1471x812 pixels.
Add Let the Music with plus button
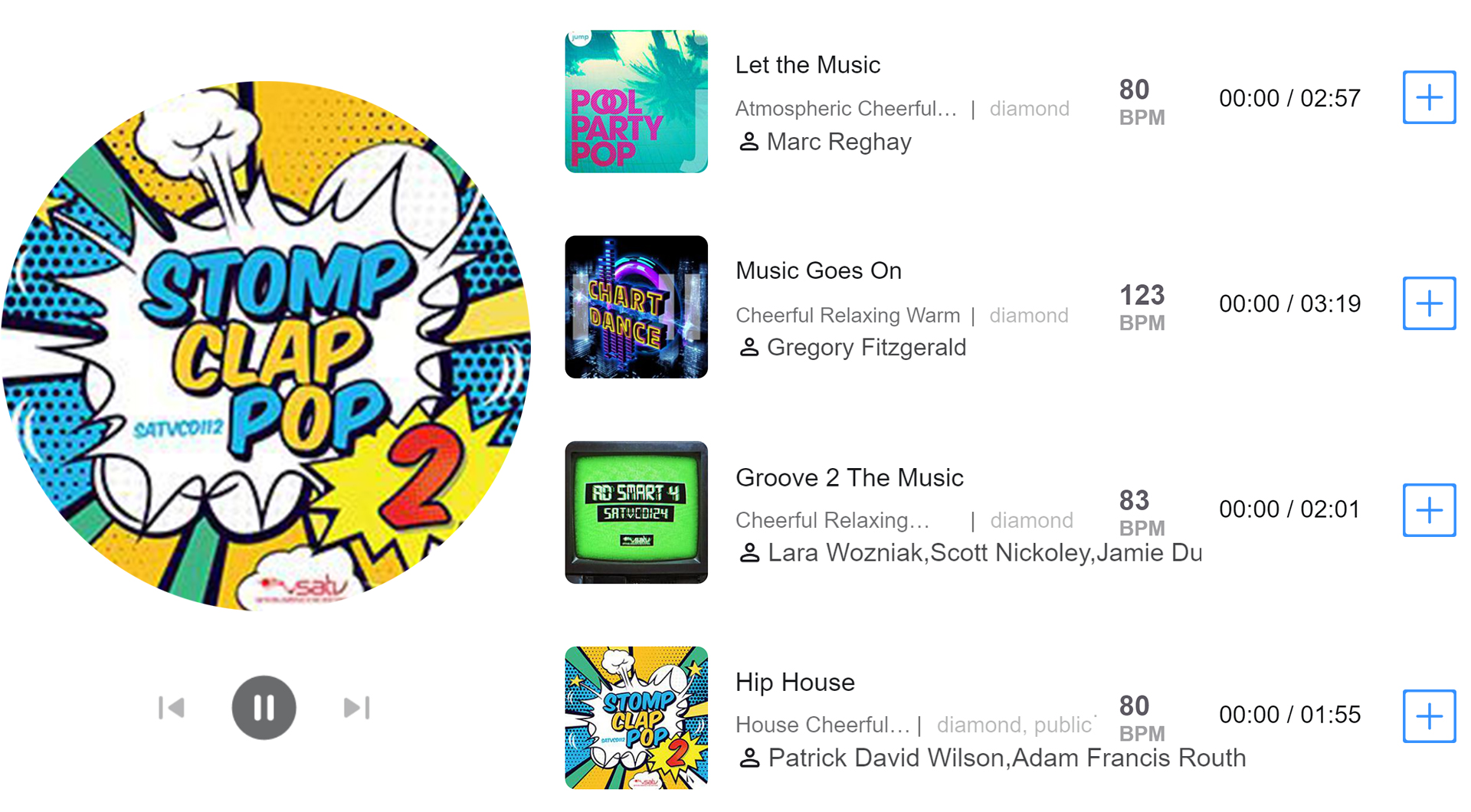[x=1428, y=97]
